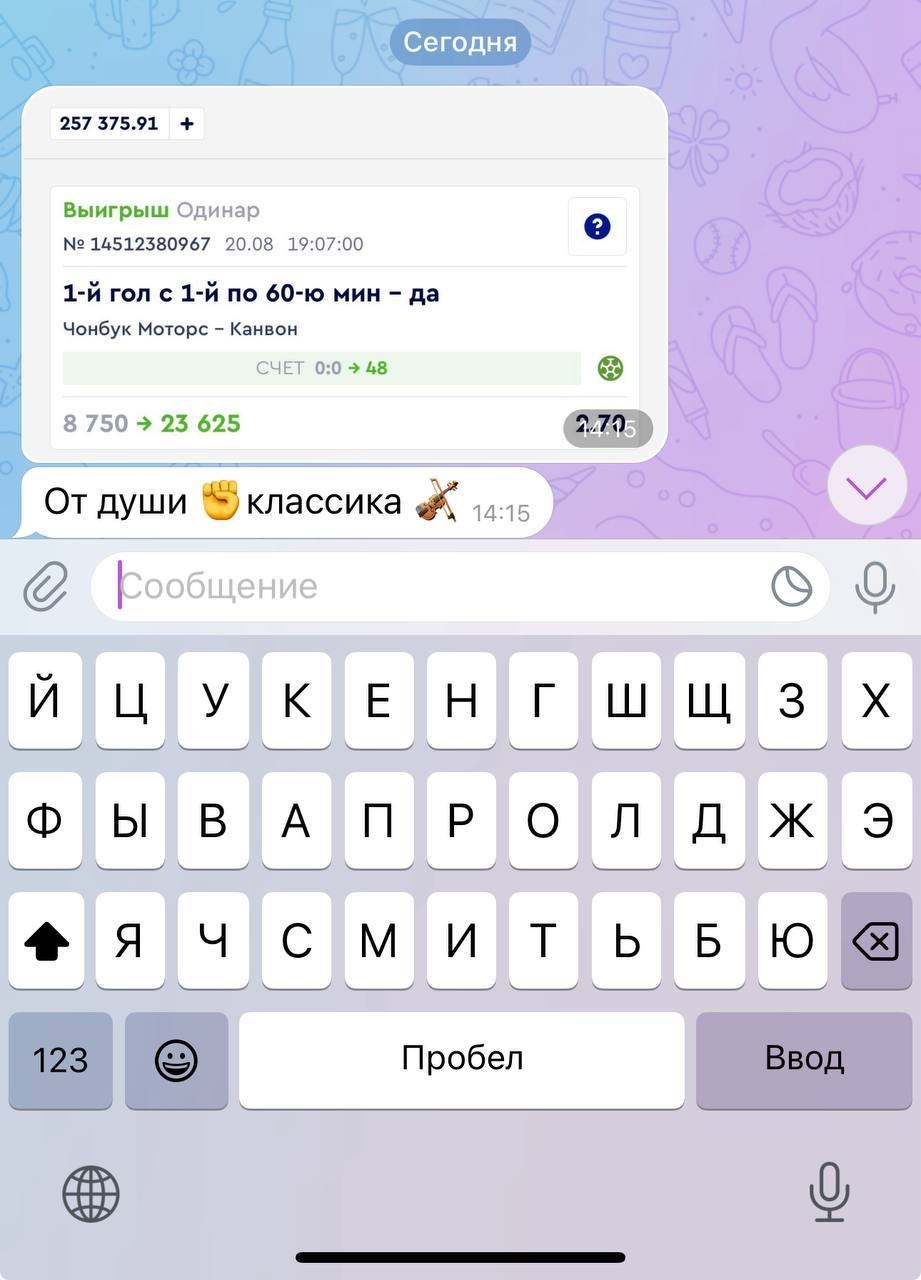Screen dimensions: 921x1280
Task: Tap the globe icon to switch keyboard language
Action: click(90, 1193)
